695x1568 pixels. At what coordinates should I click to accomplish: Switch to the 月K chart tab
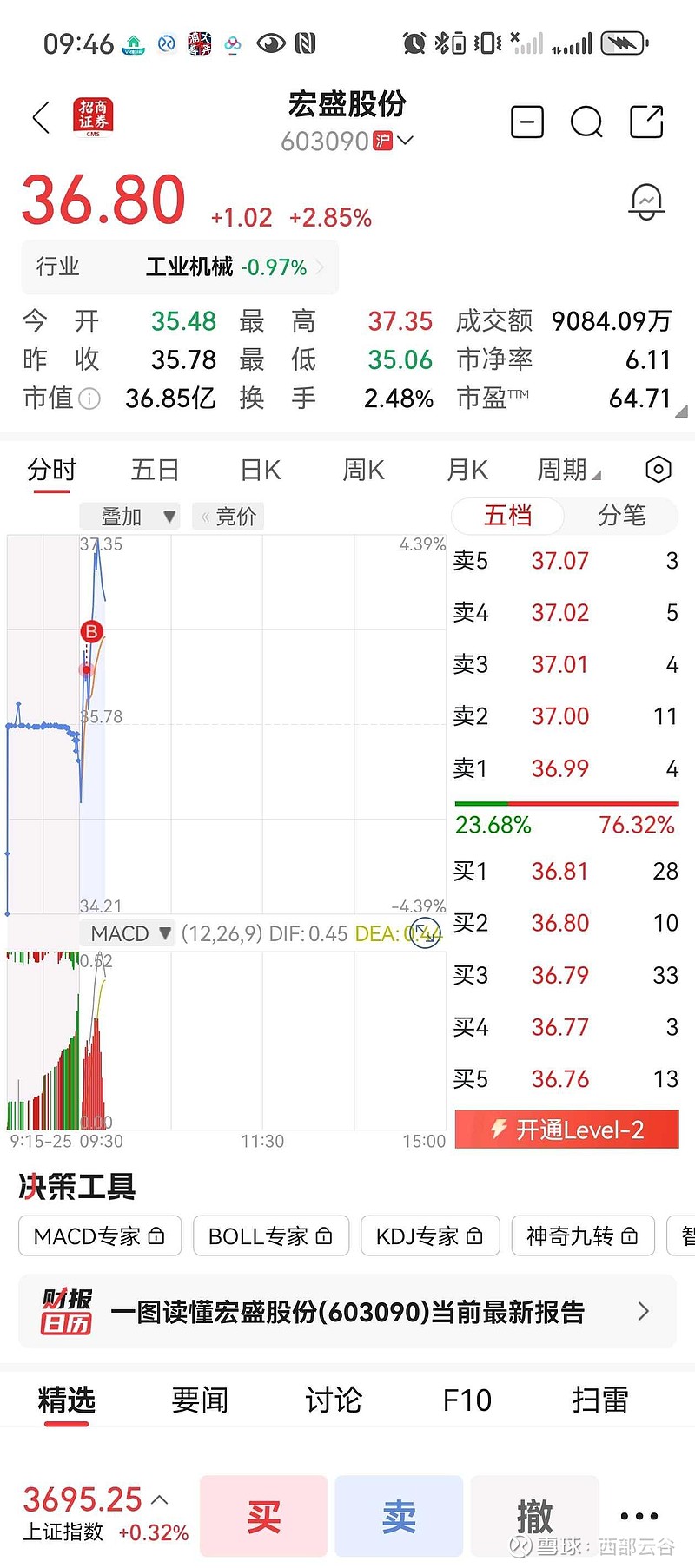point(467,470)
